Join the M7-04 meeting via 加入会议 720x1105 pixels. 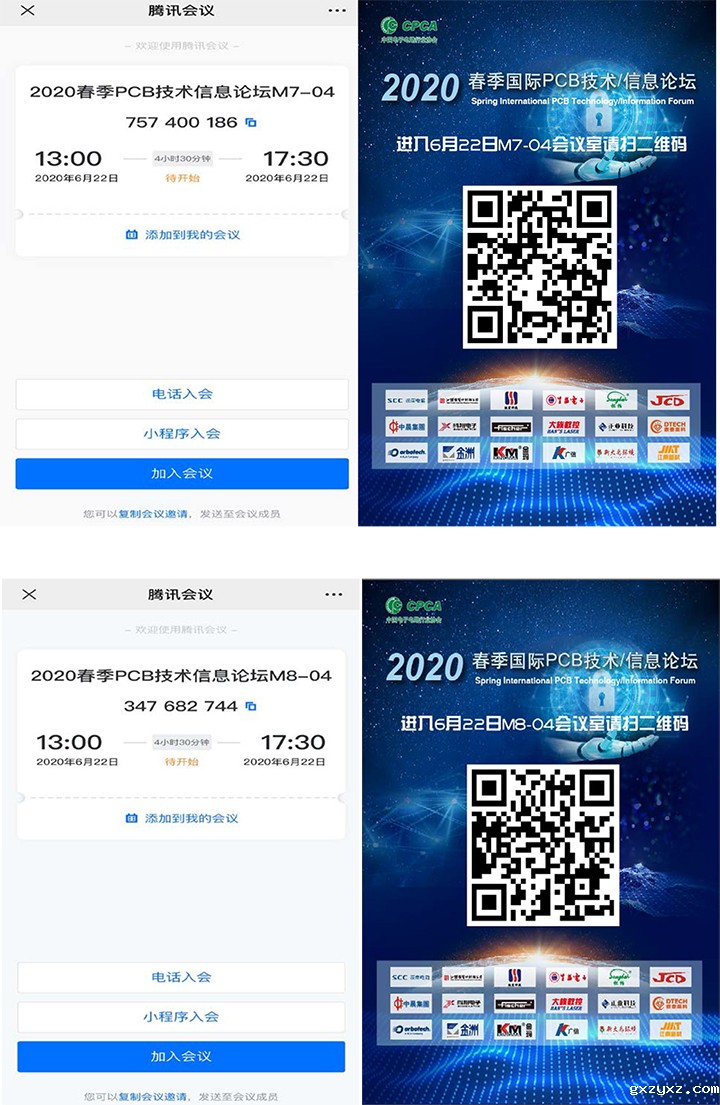(181, 473)
